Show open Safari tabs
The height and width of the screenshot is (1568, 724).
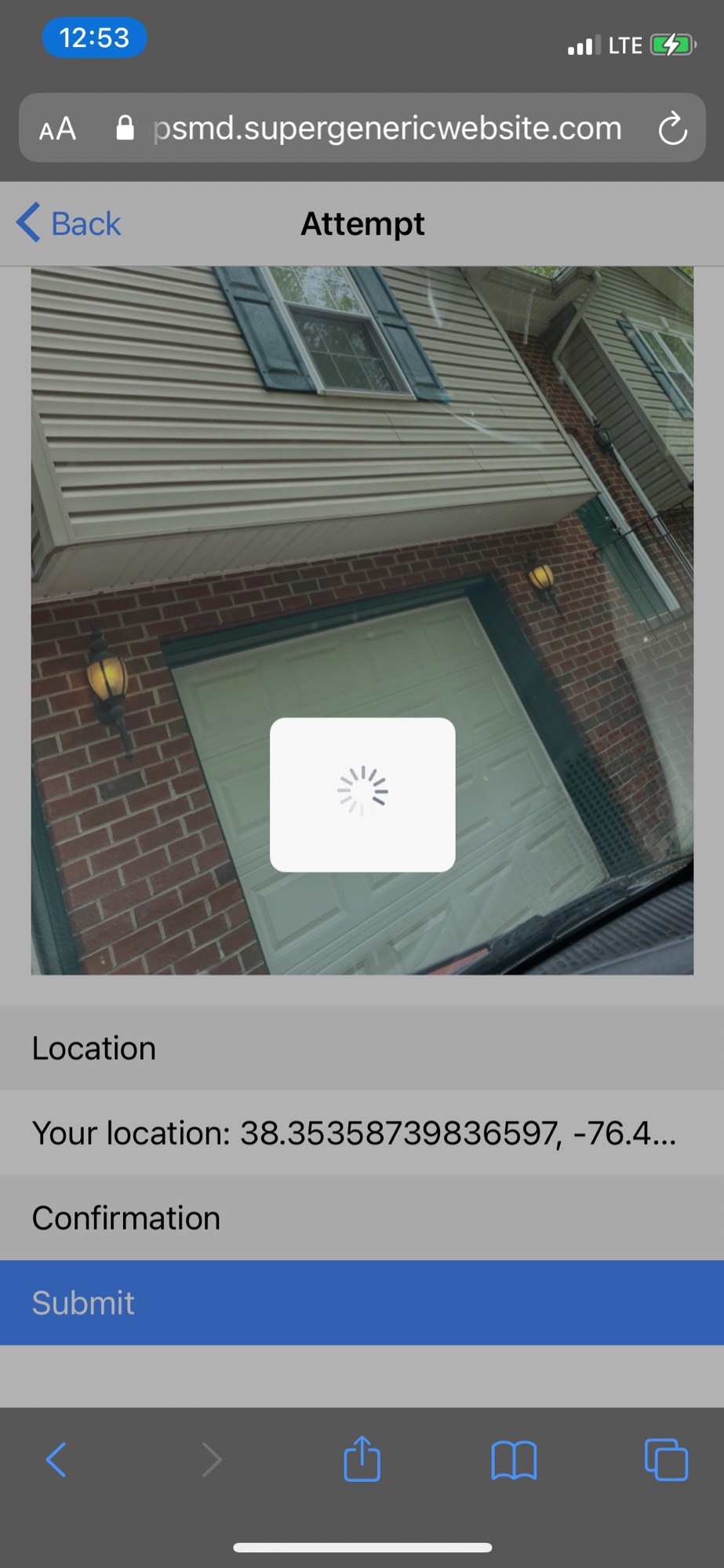click(x=666, y=1460)
